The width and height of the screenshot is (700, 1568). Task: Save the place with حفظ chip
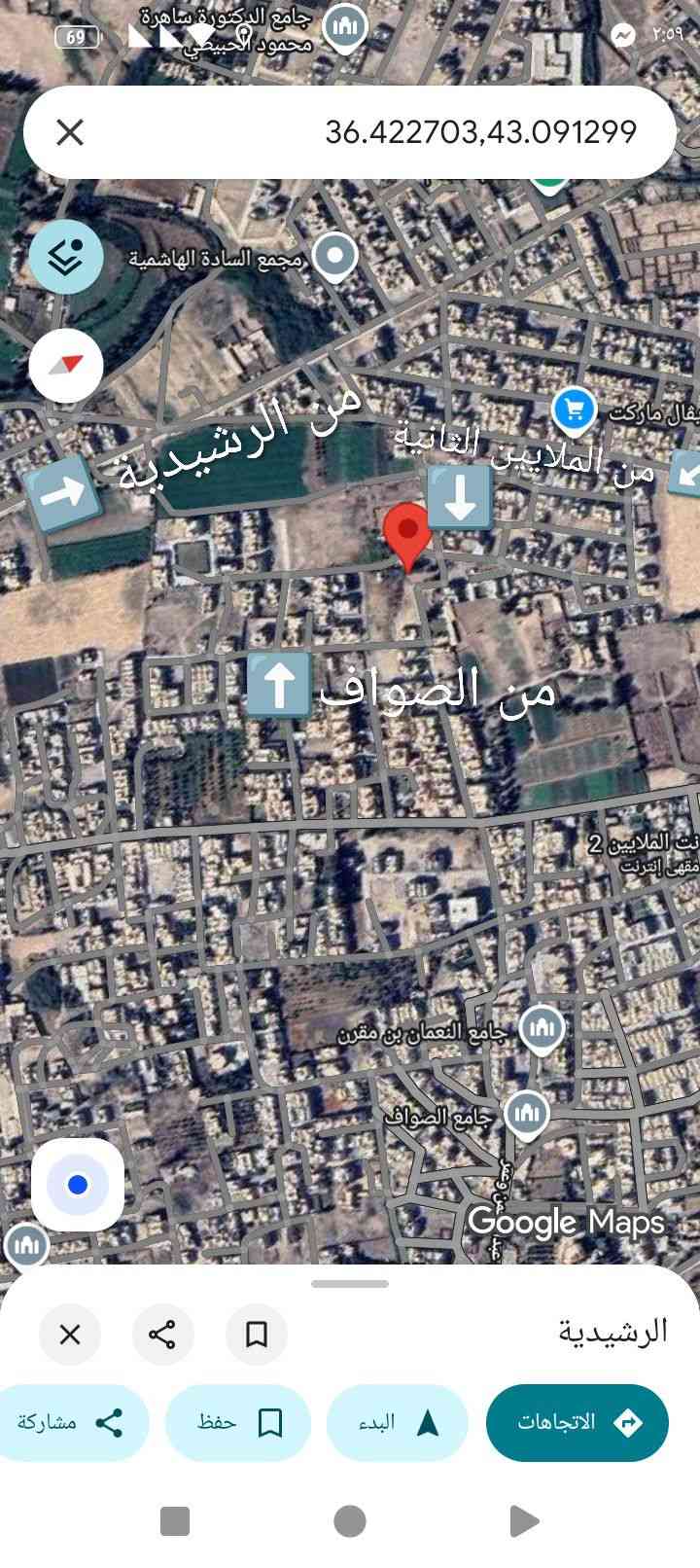(237, 1423)
